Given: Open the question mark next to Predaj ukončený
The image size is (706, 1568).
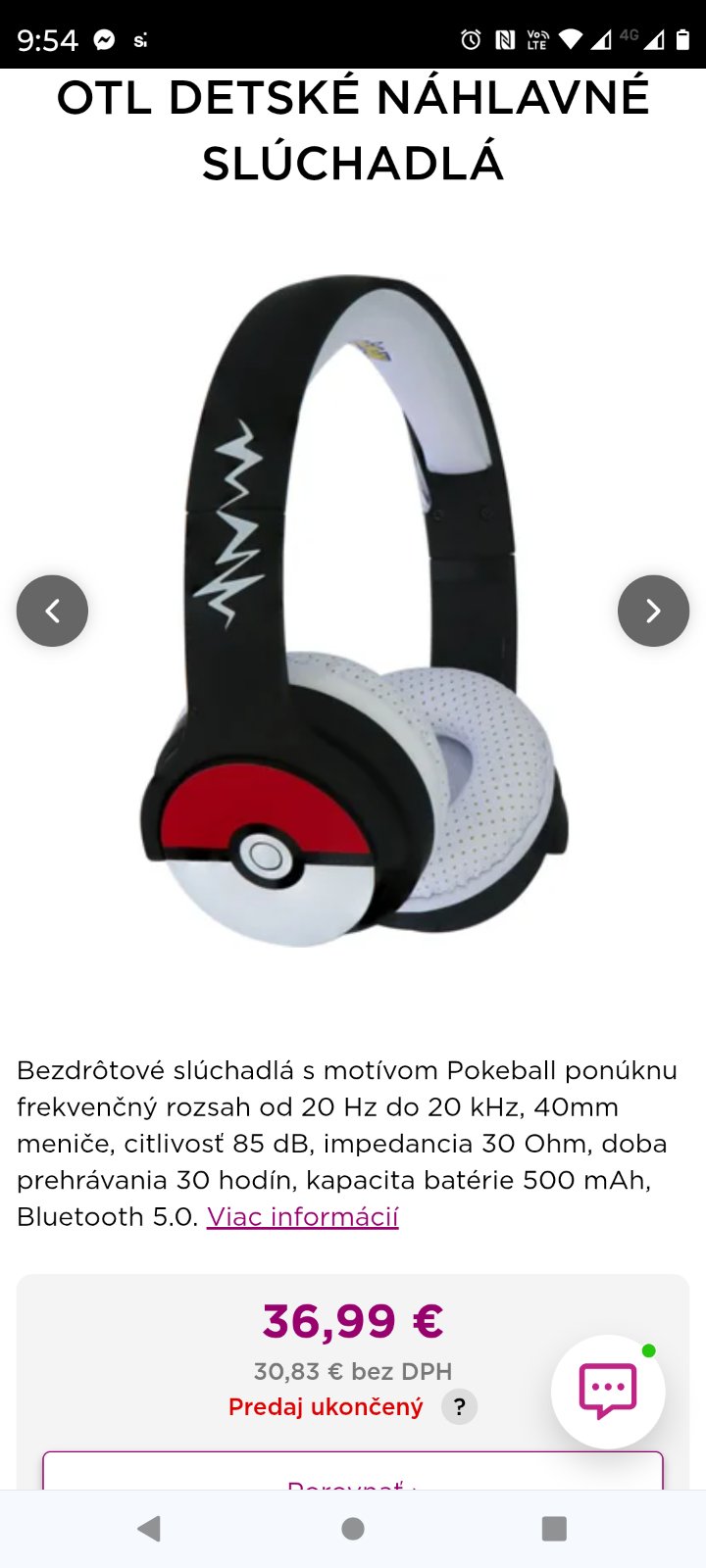Looking at the screenshot, I should point(459,1406).
